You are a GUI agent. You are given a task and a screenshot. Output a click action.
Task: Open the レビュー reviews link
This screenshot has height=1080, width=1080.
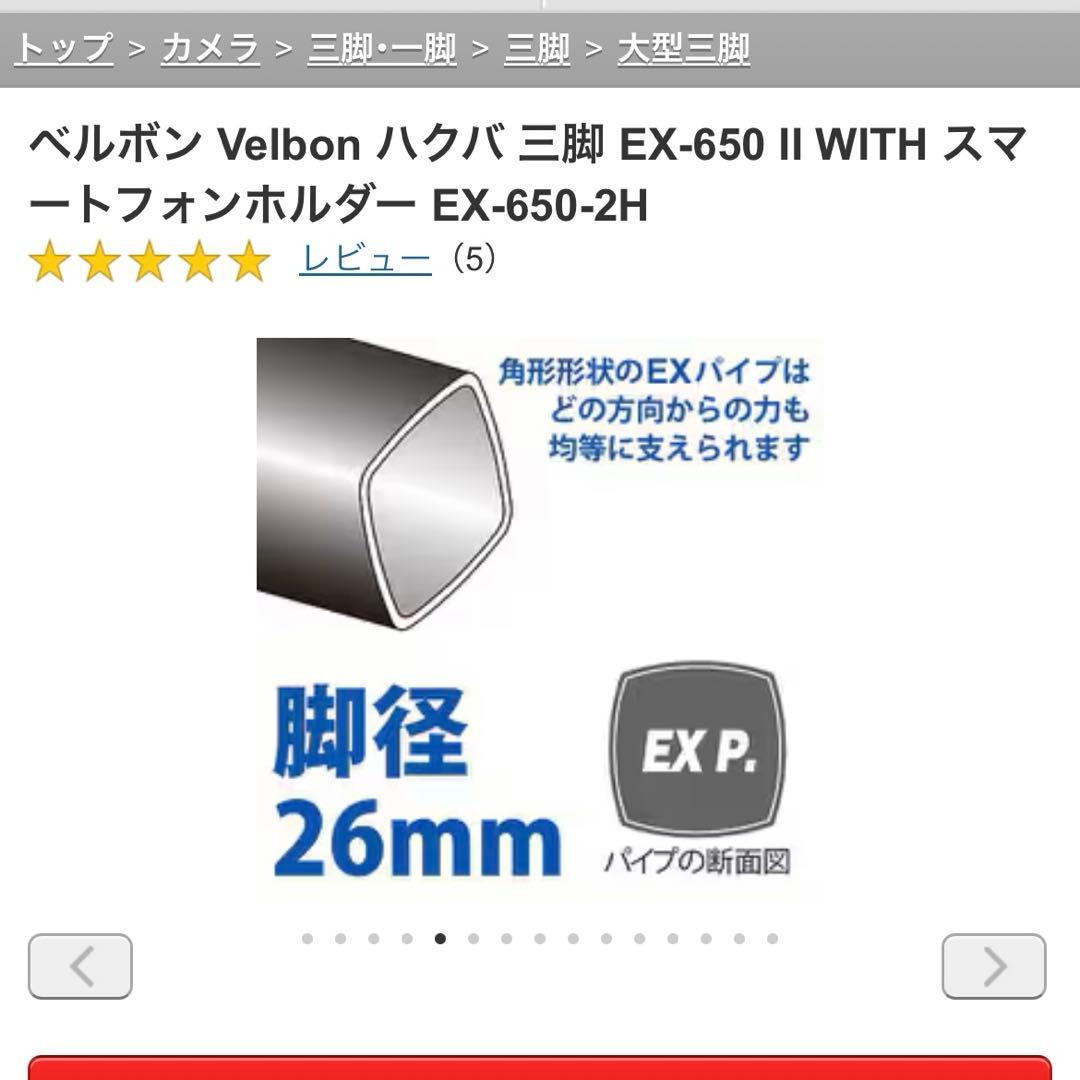tap(365, 260)
